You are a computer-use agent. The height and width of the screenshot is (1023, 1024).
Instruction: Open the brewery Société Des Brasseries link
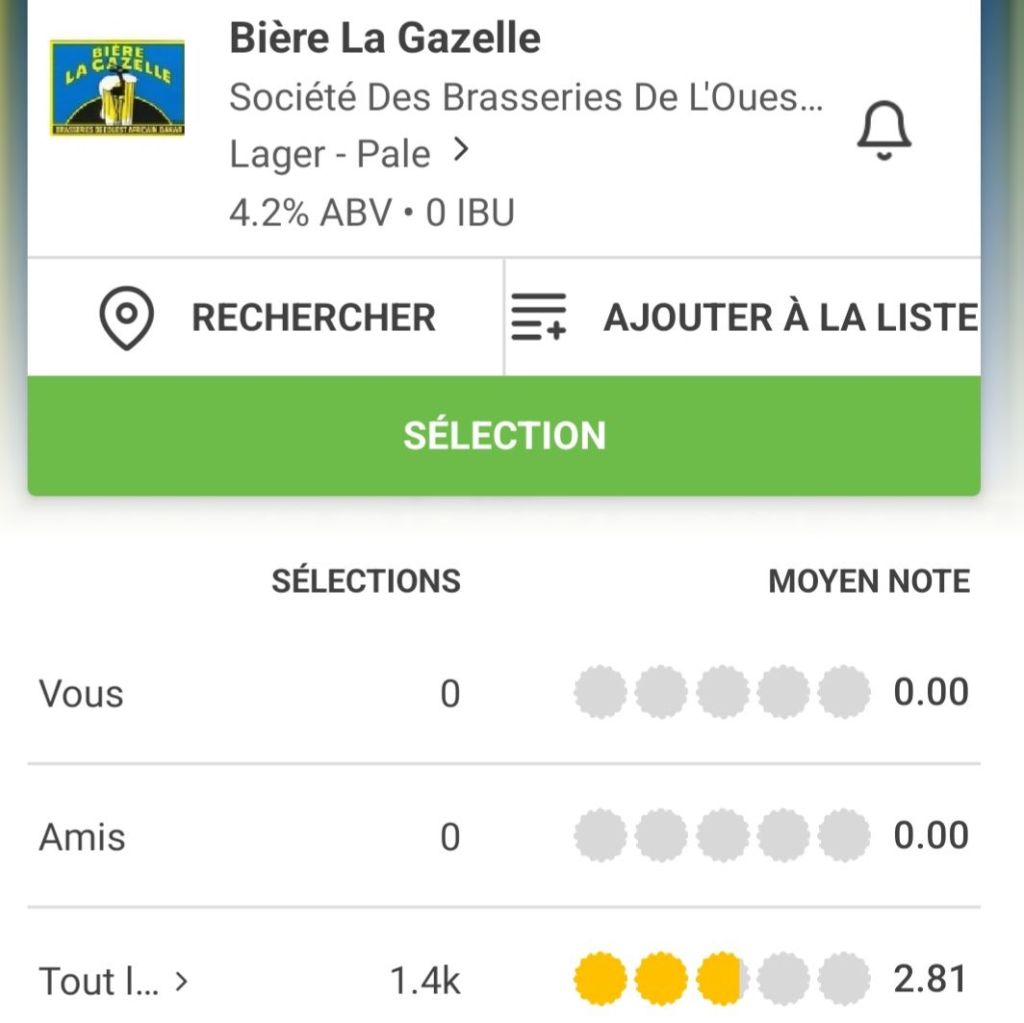(526, 98)
